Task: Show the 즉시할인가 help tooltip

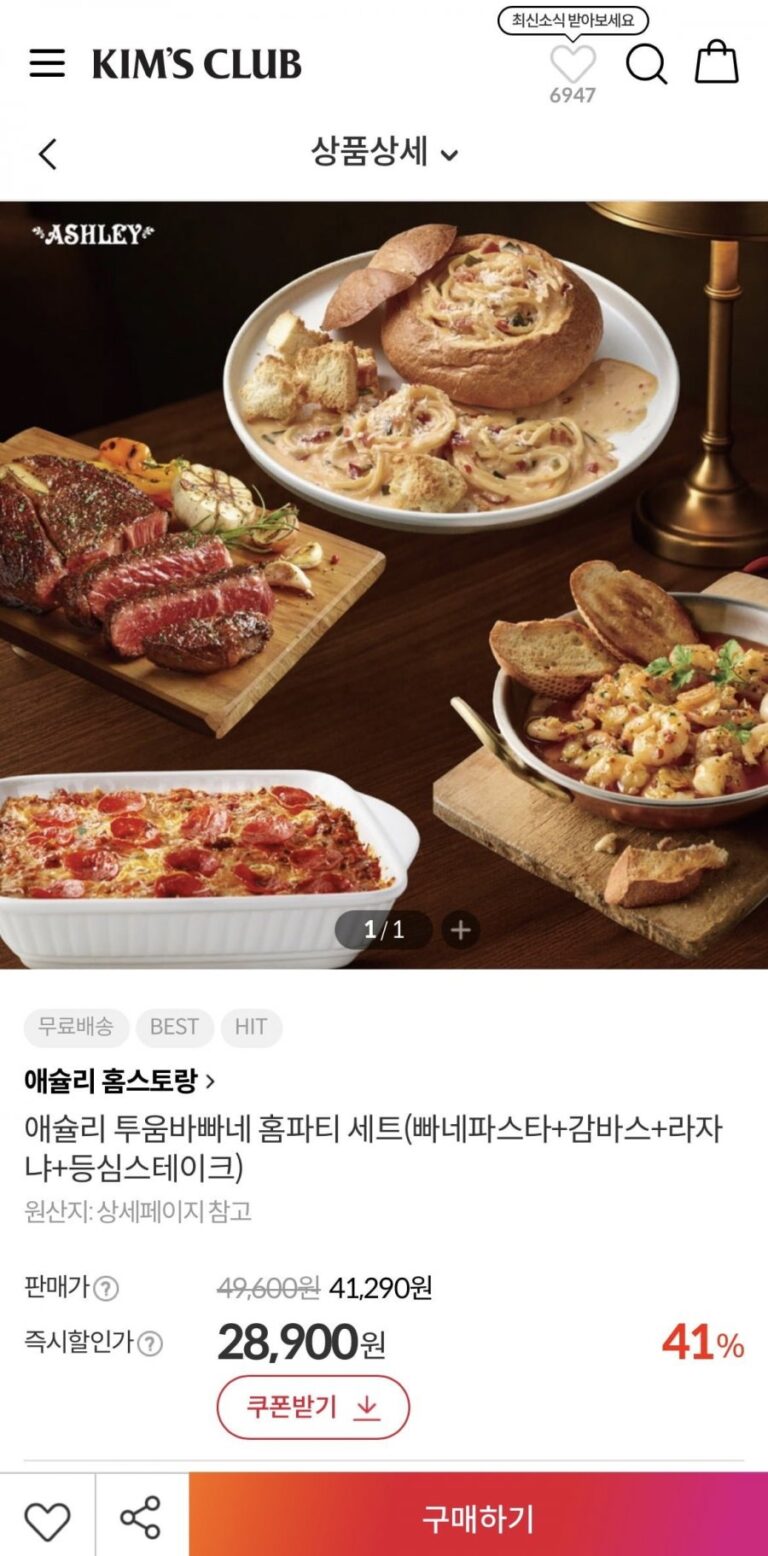Action: pyautogui.click(x=150, y=1343)
